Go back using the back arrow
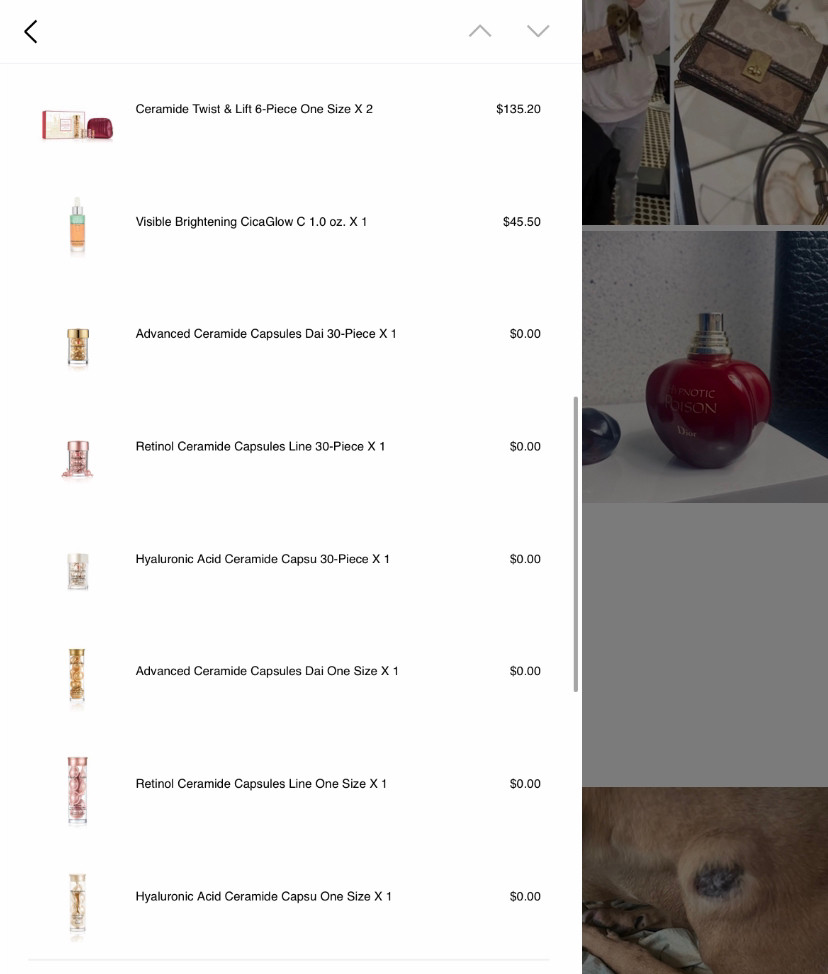828x974 pixels. (31, 32)
